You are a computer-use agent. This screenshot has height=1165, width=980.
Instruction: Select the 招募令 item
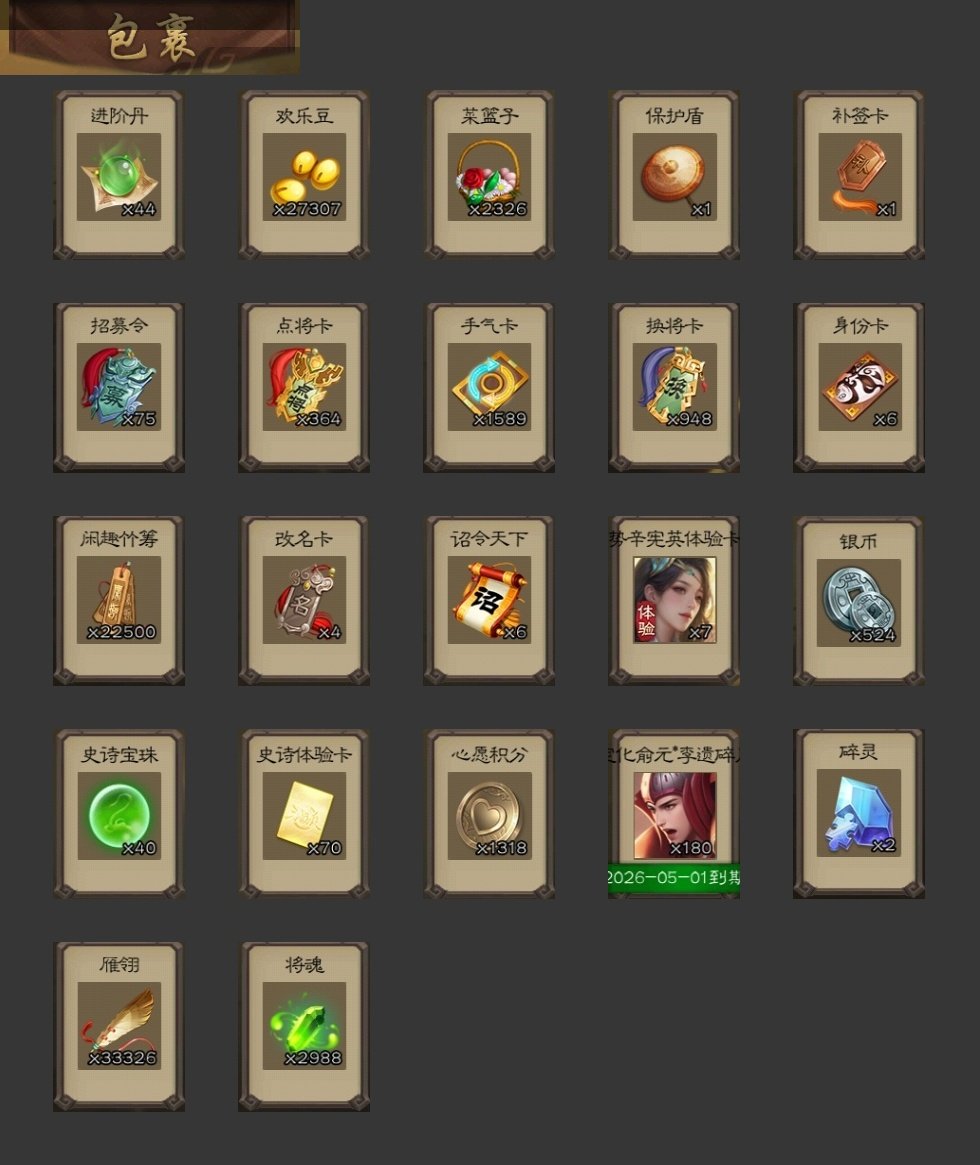pos(119,387)
